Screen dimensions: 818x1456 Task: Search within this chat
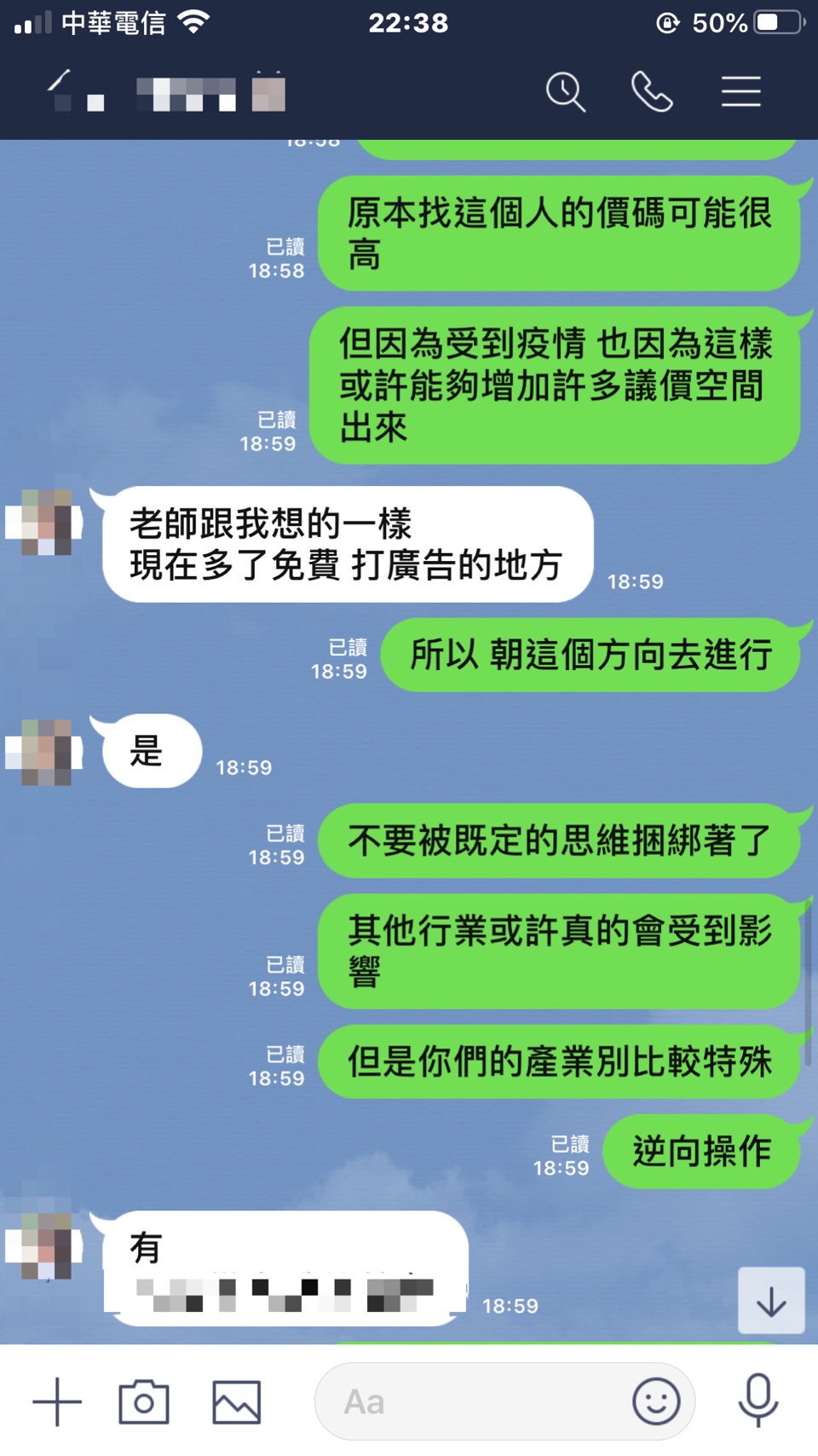click(x=566, y=92)
